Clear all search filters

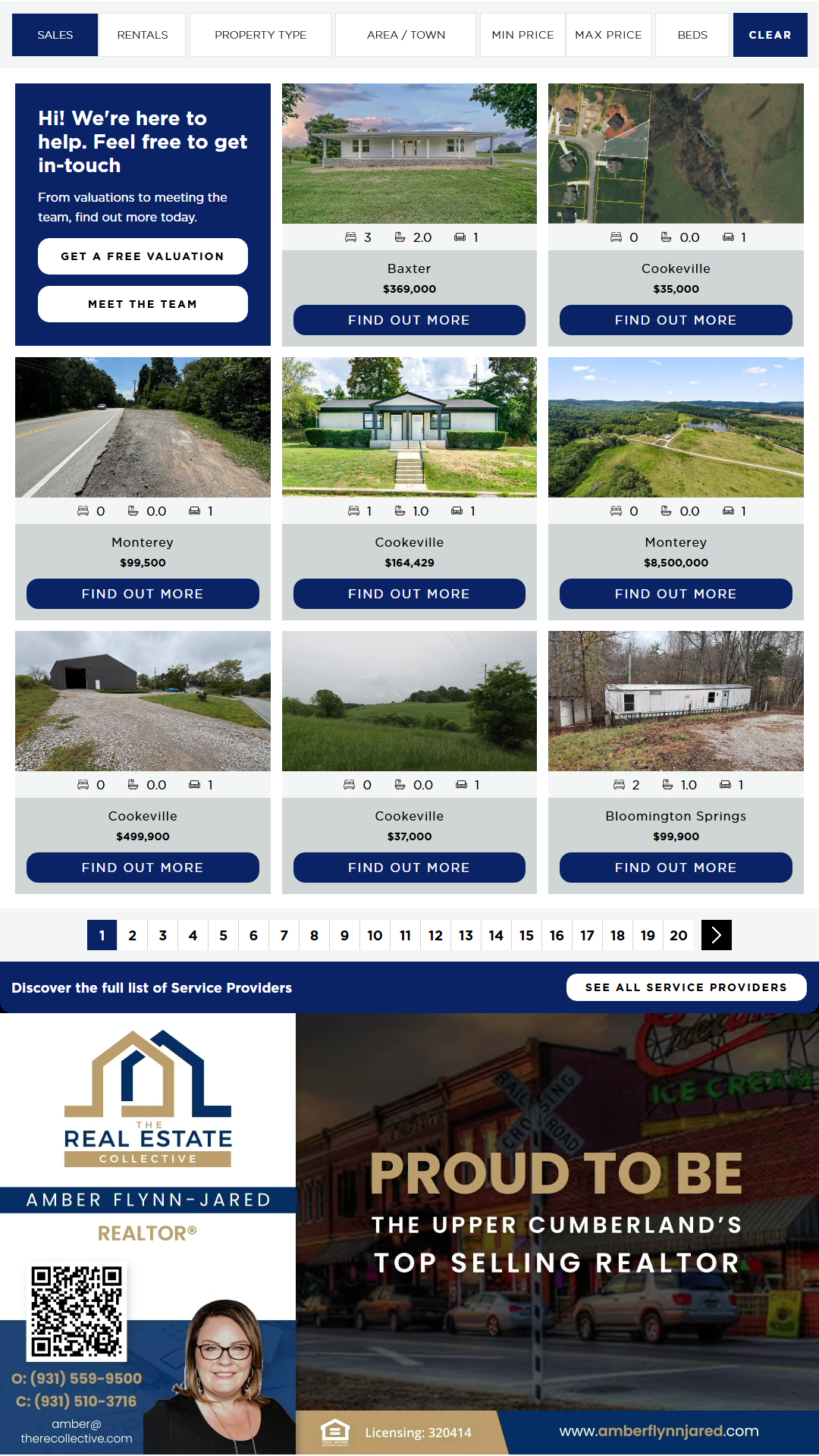pos(770,35)
